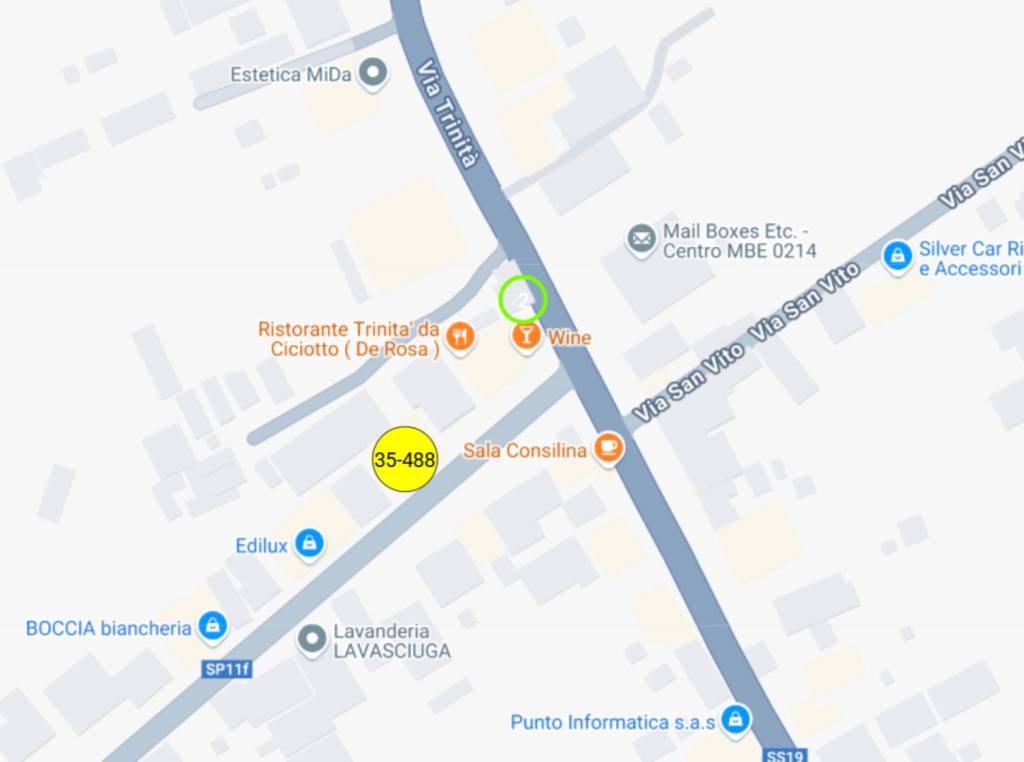Tap the Punto Informatica s.a.s pin

(736, 719)
